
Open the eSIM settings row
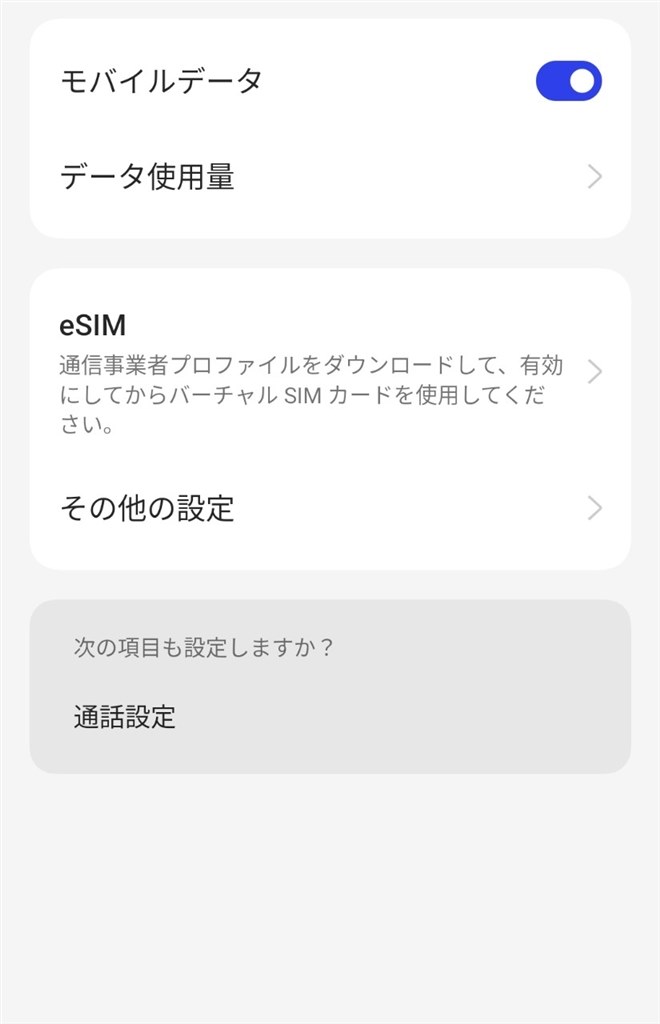330,372
